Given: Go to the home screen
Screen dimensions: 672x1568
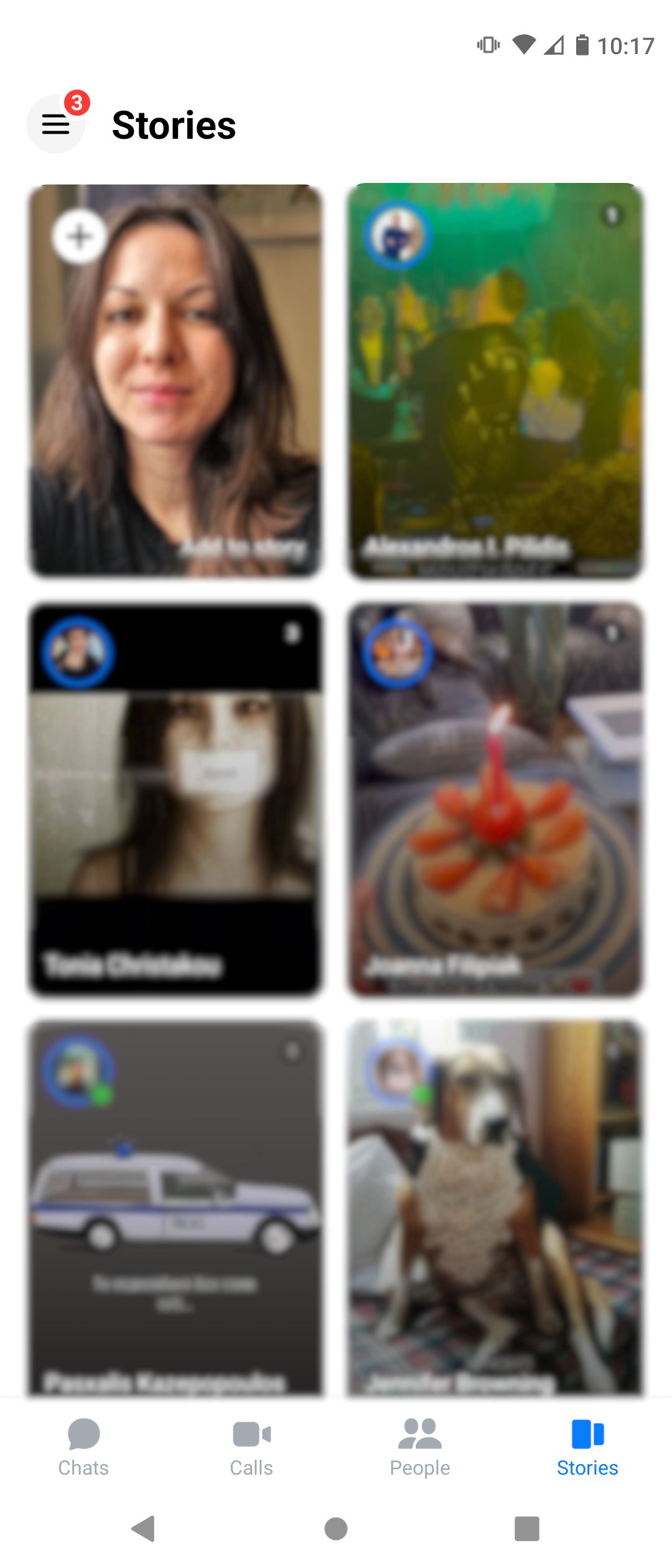Looking at the screenshot, I should pyautogui.click(x=336, y=1529).
